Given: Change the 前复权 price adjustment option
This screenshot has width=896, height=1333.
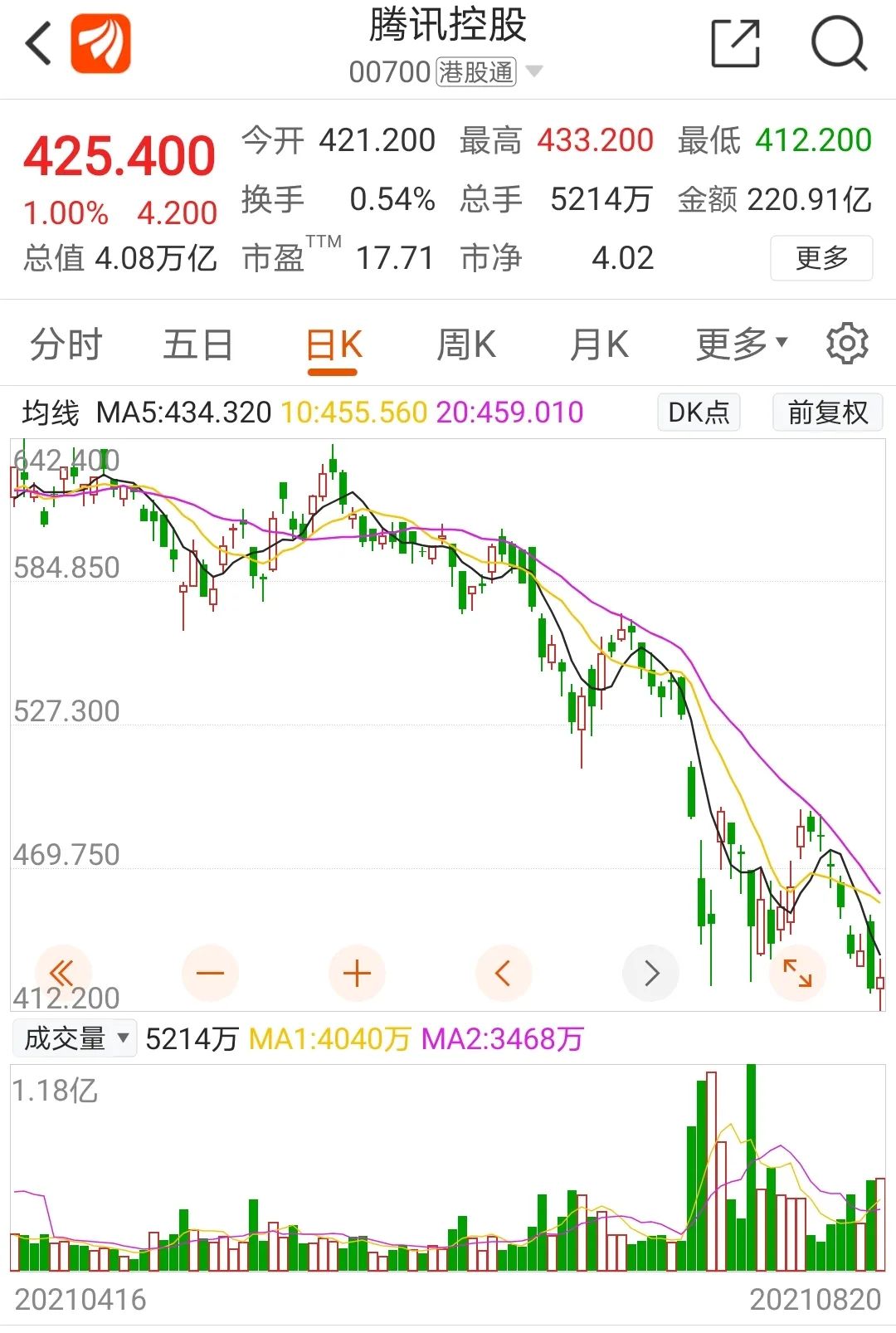Looking at the screenshot, I should point(827,413).
